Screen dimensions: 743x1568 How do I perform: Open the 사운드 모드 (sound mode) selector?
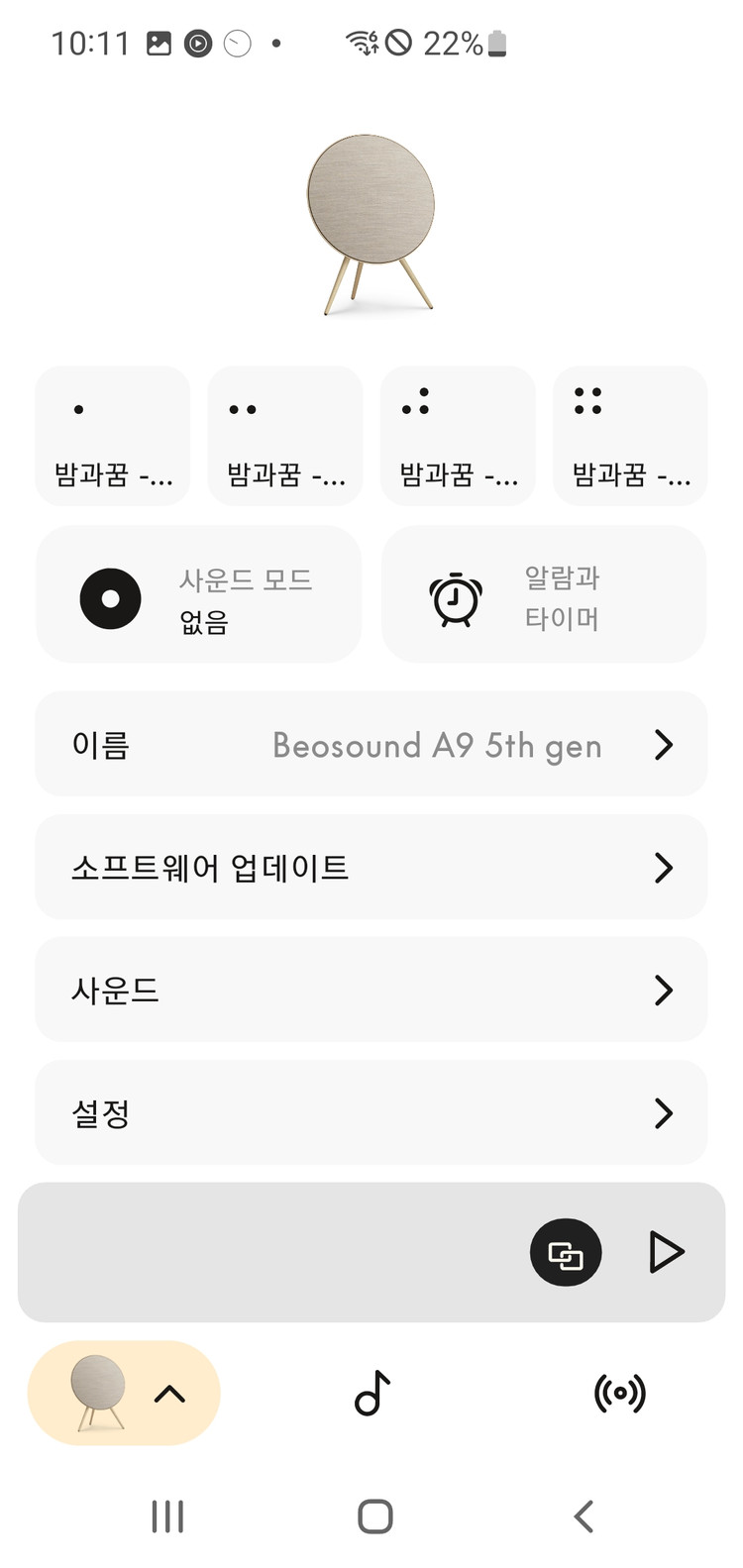click(198, 593)
